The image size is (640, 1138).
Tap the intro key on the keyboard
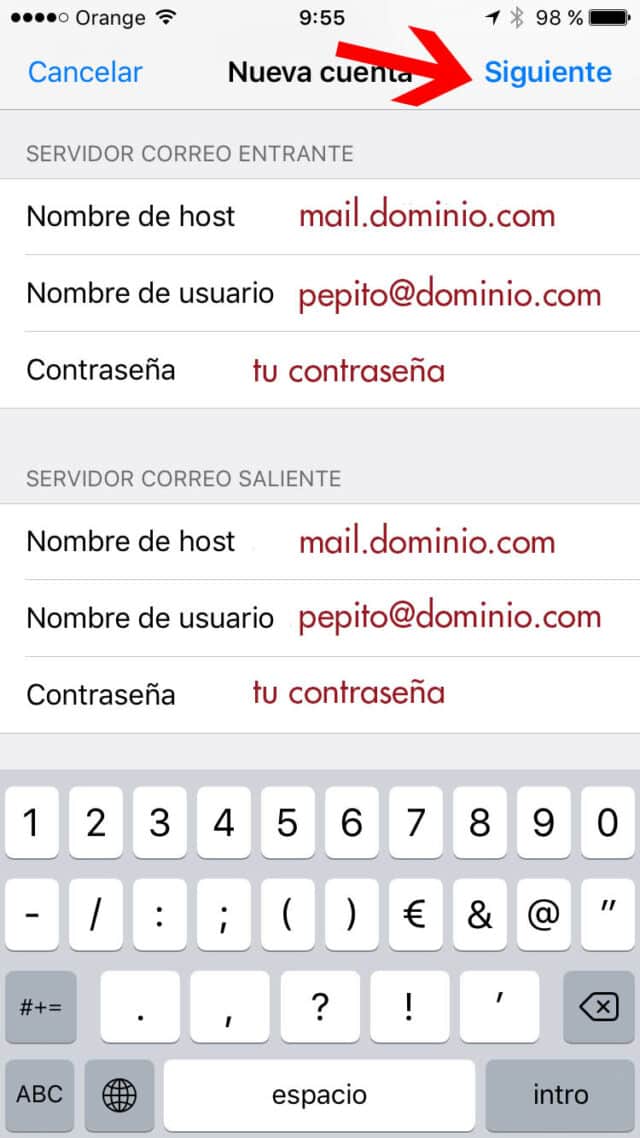tap(560, 1094)
